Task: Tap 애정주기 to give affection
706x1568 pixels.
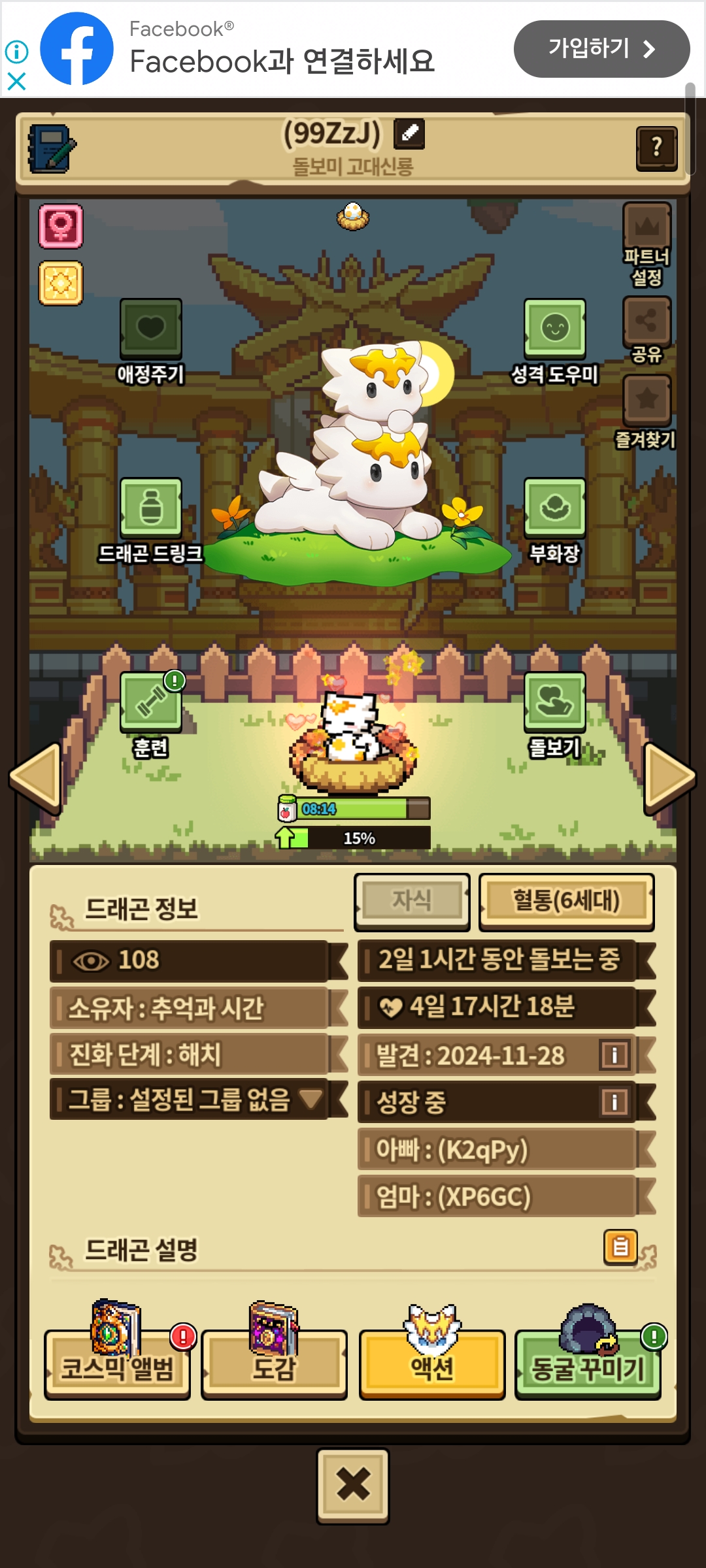Action: point(151,327)
